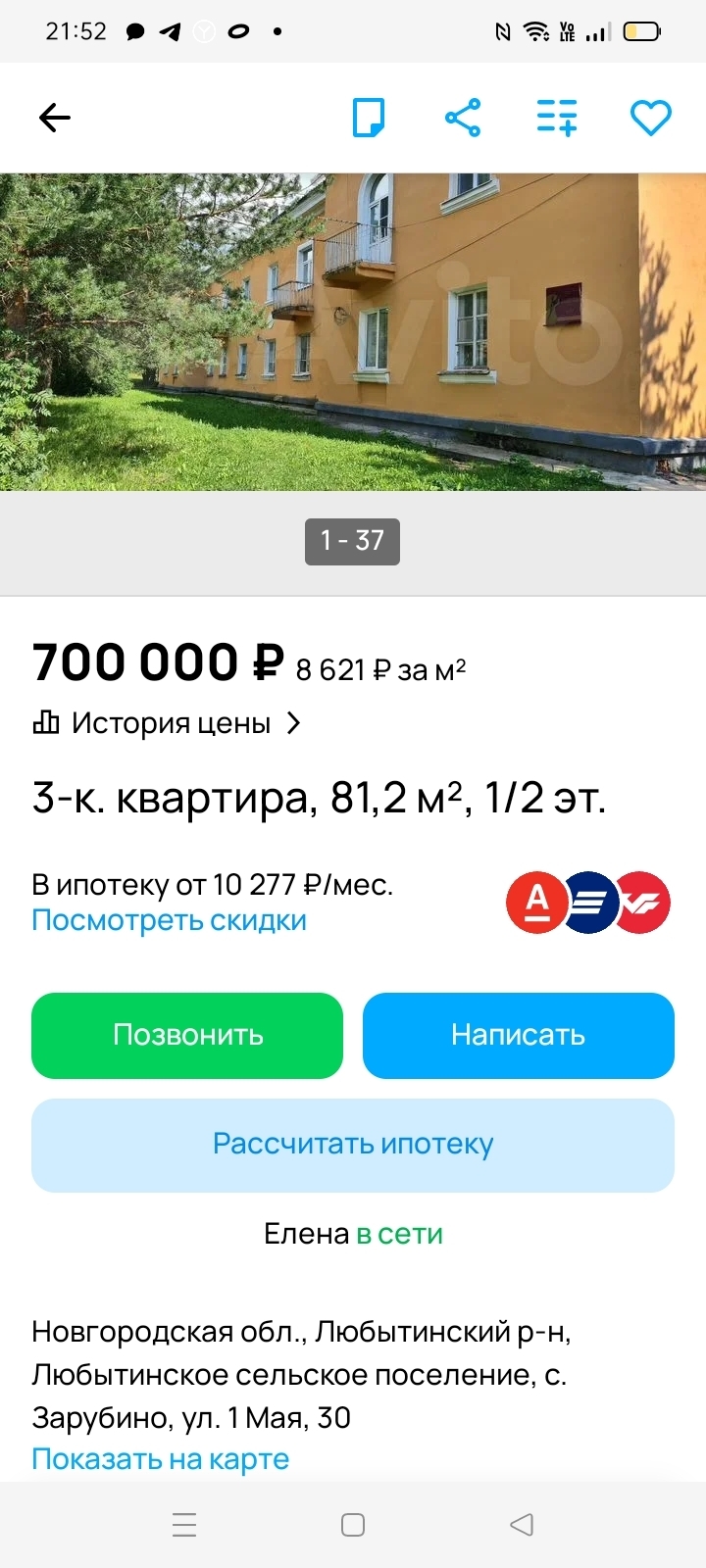The height and width of the screenshot is (1568, 706).
Task: Go to the home screen
Action: pos(353,1525)
